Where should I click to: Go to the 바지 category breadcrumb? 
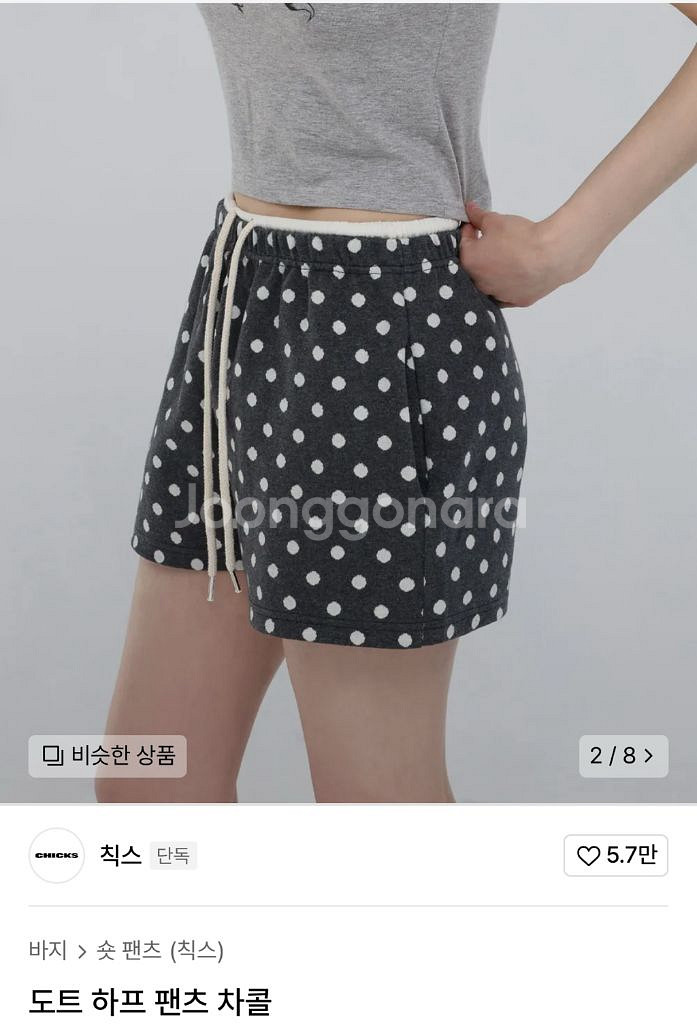(47, 950)
